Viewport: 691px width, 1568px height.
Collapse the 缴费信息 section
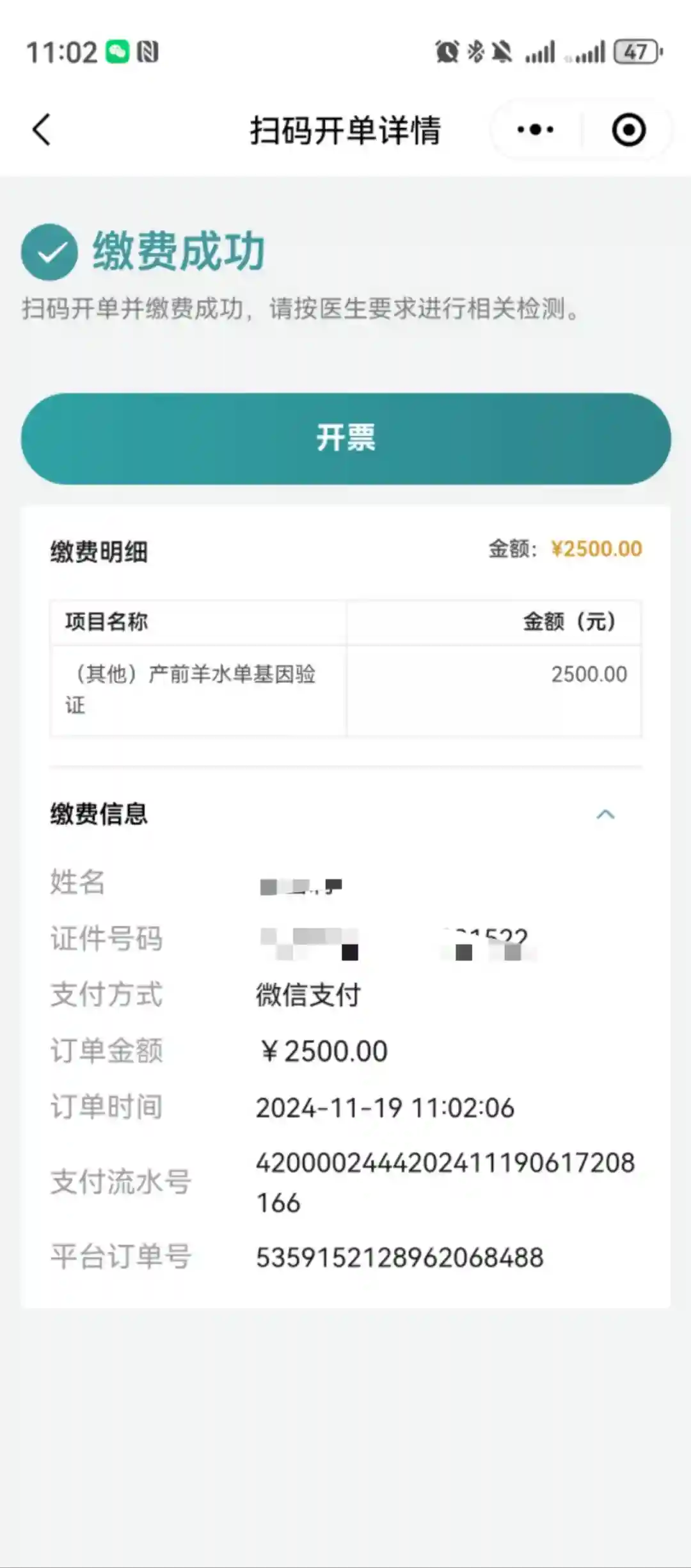coord(605,814)
